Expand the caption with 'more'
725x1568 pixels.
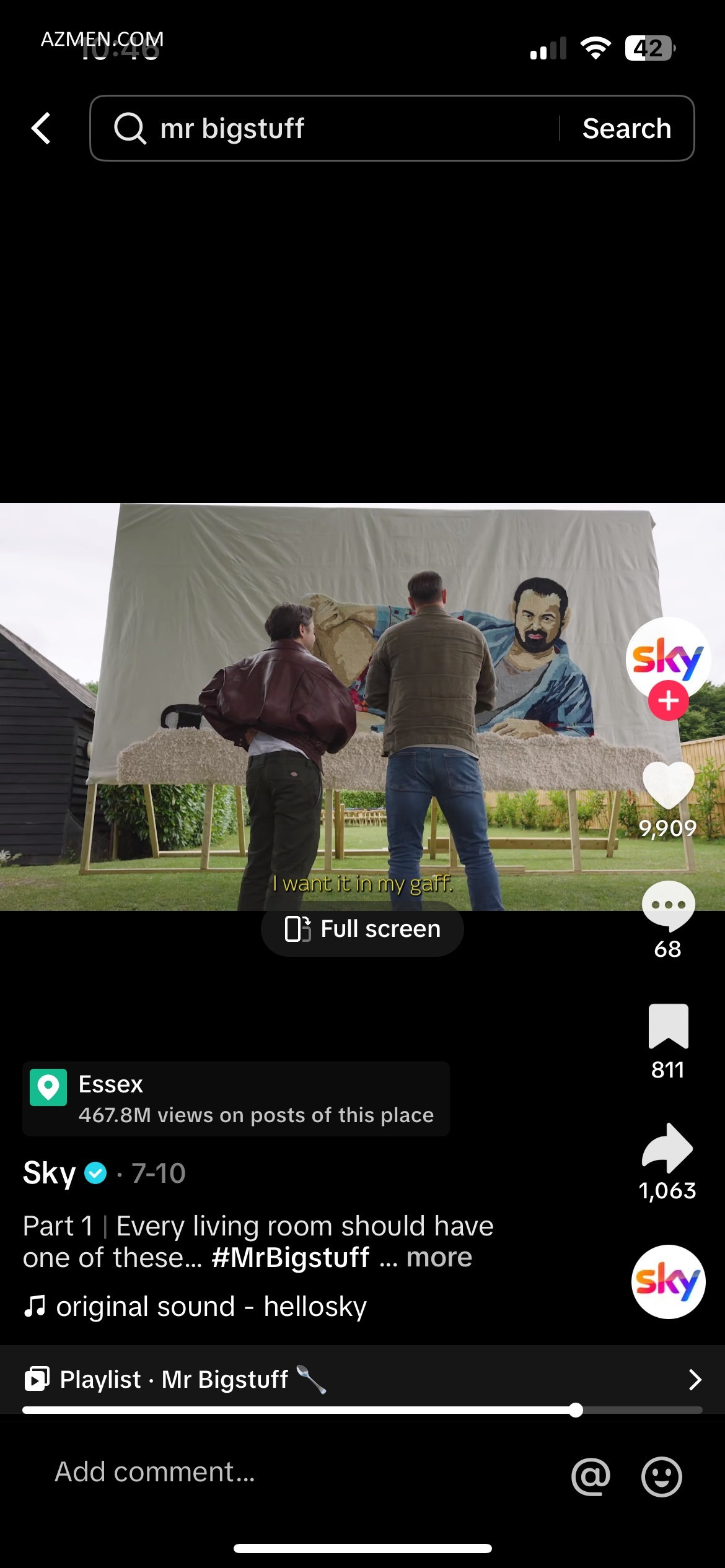coord(439,1257)
